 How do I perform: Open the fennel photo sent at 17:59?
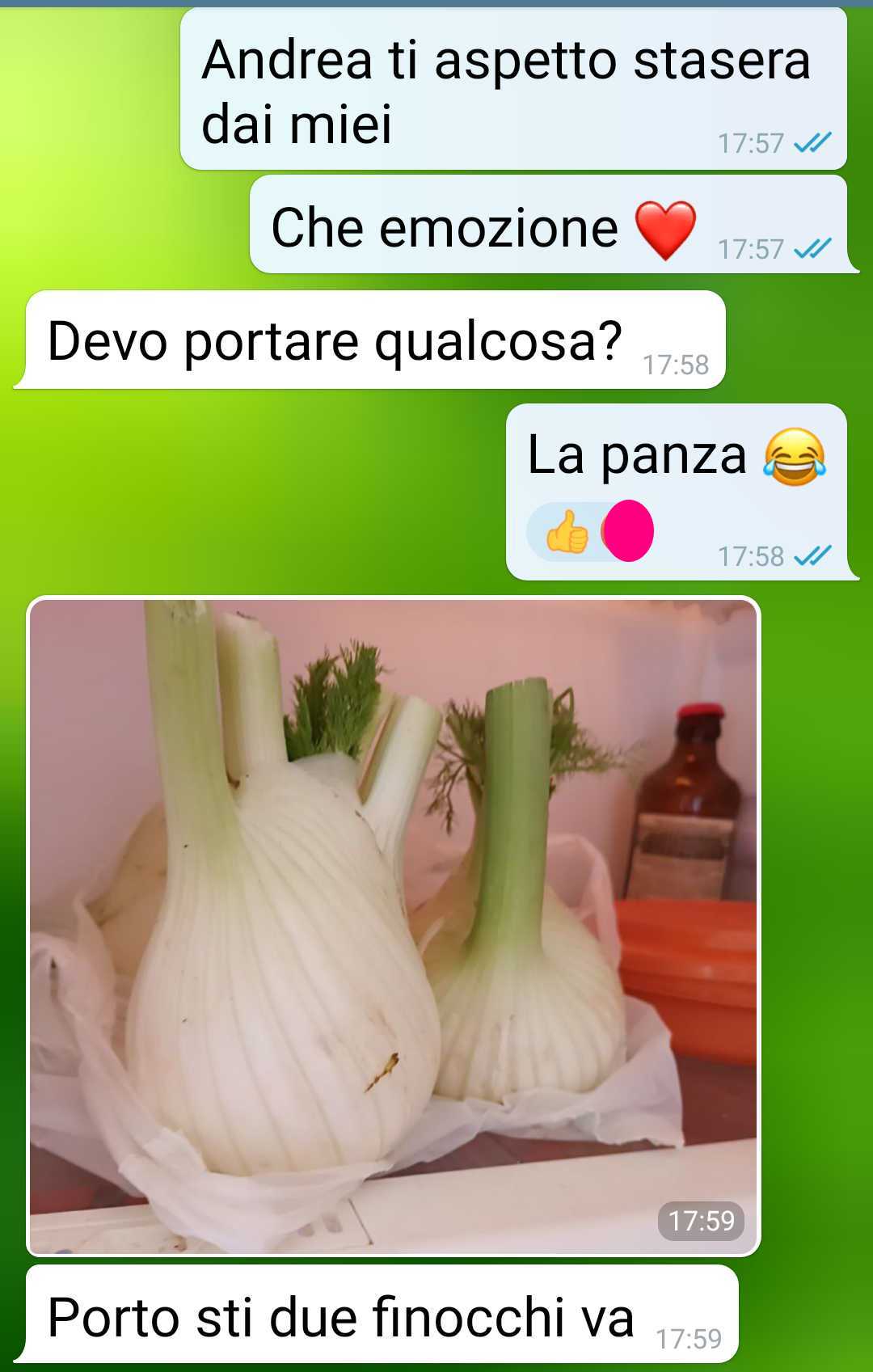pyautogui.click(x=394, y=926)
